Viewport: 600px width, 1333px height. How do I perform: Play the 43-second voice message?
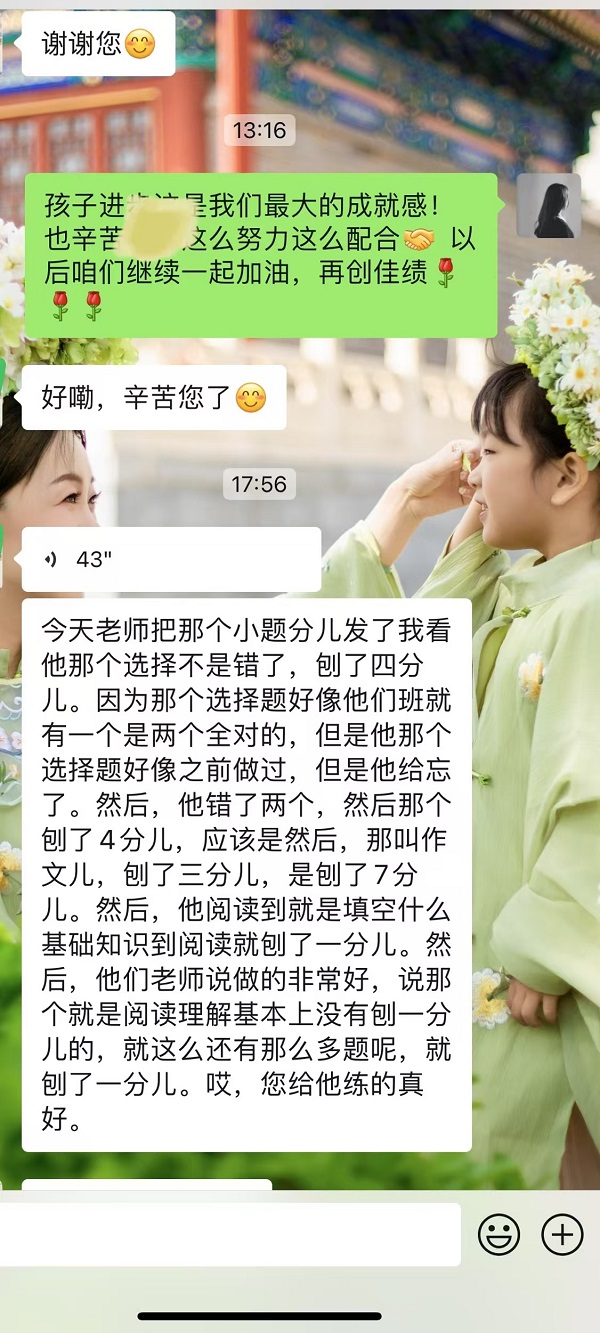tap(170, 559)
